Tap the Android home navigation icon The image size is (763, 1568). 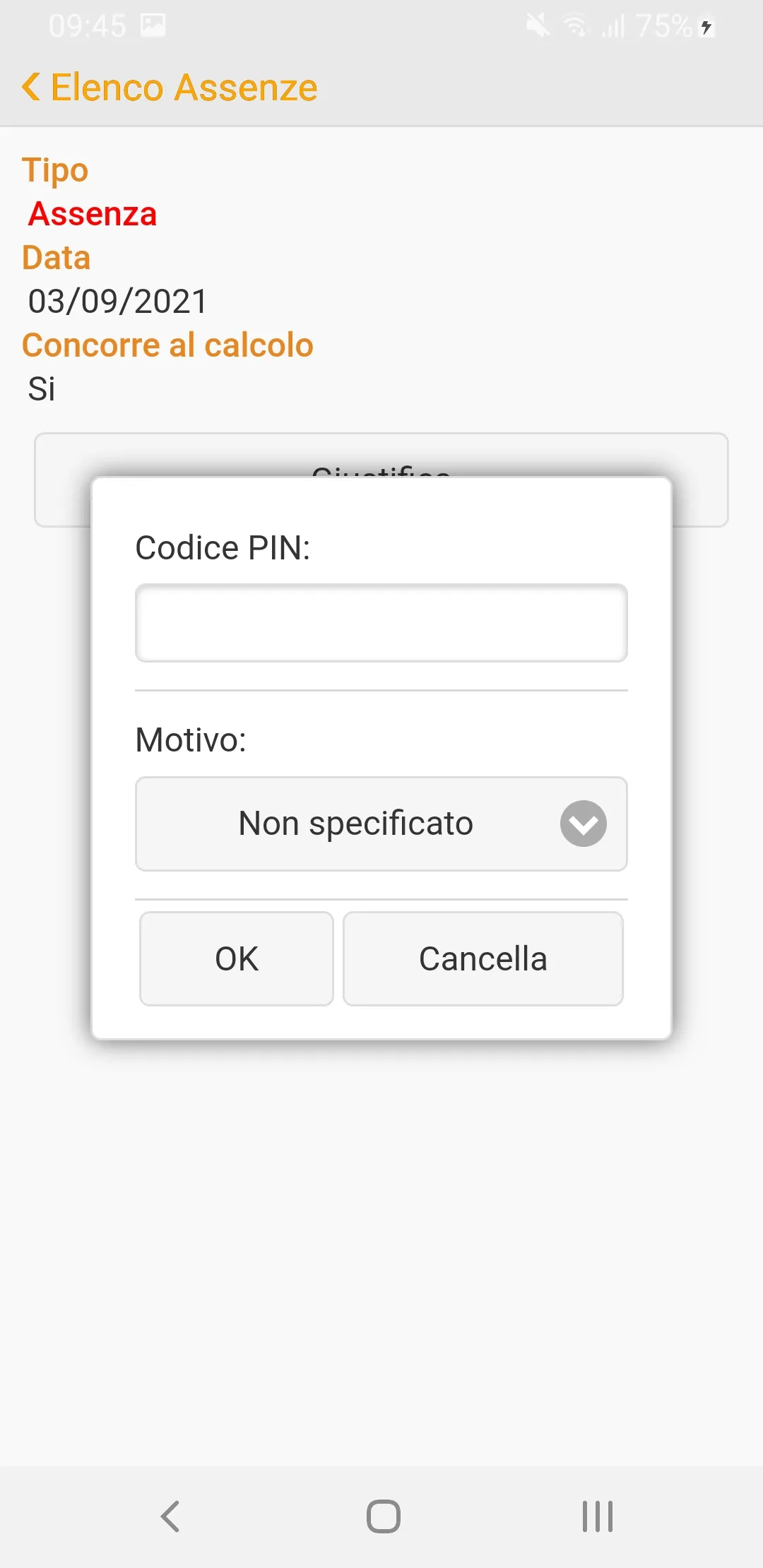381,1514
